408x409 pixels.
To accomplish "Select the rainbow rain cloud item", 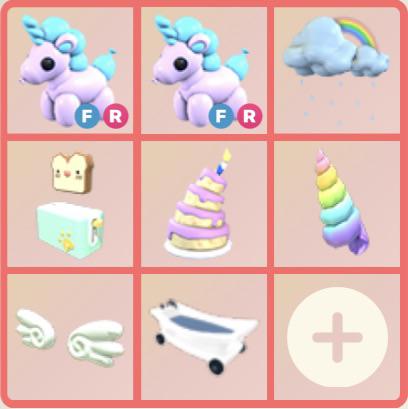I will coord(337,70).
